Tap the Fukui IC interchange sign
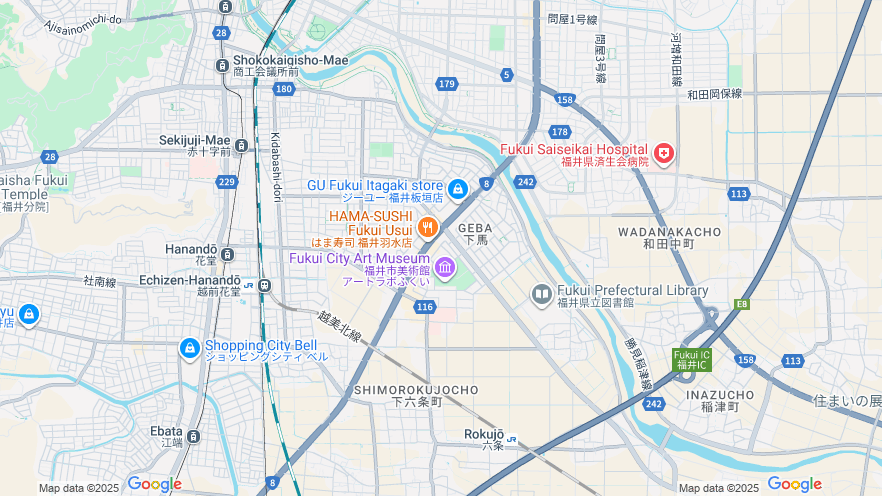This screenshot has width=882, height=496. click(692, 360)
